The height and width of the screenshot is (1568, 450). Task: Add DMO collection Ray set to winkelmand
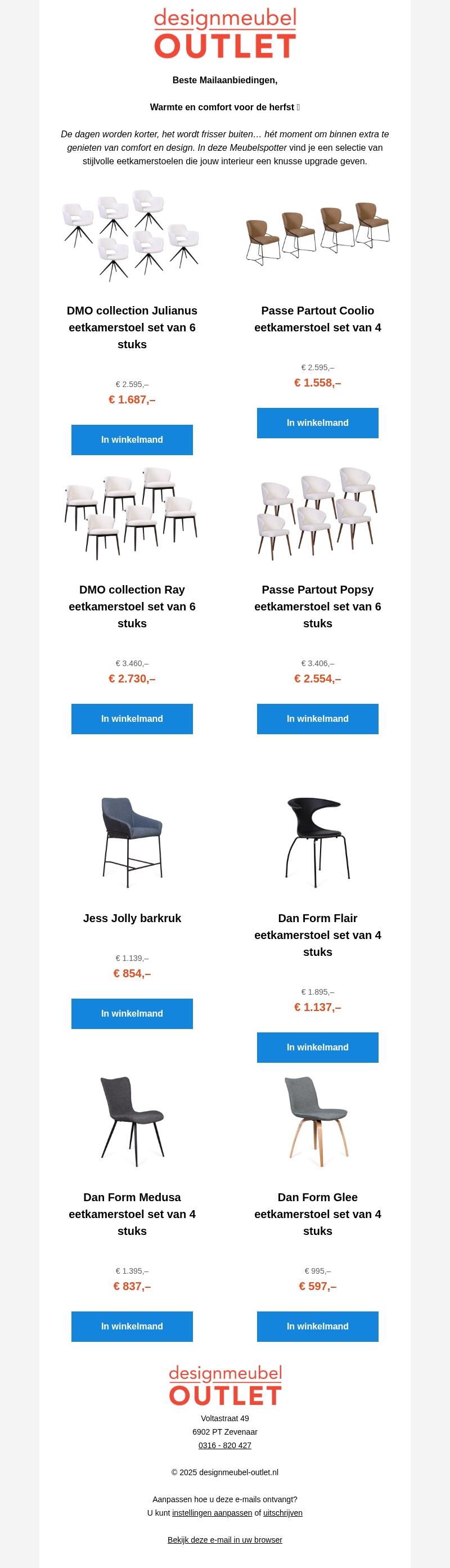tap(132, 718)
